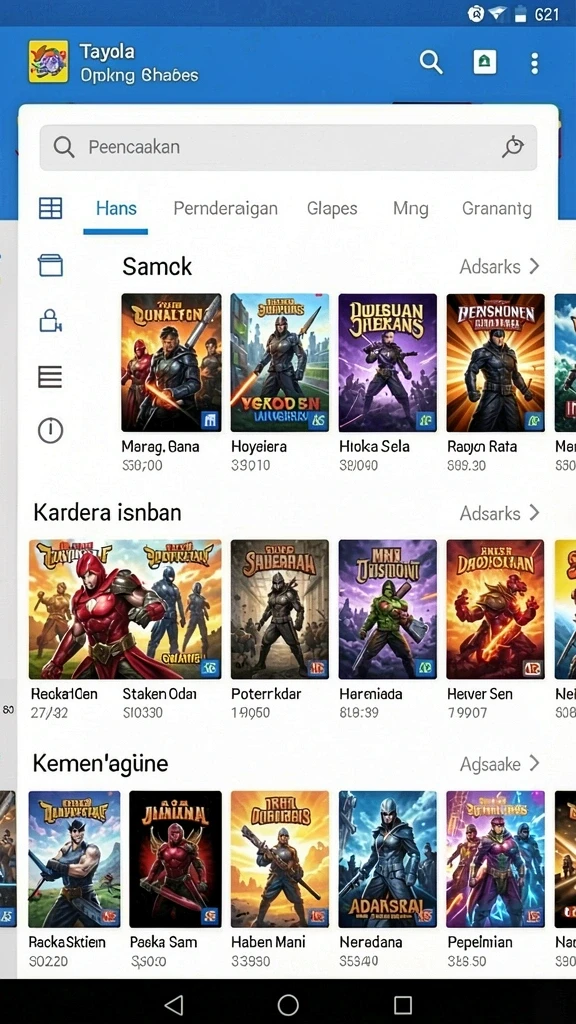Tap the grid view icon beside the tabs
Viewport: 576px width, 1024px height.
50,208
